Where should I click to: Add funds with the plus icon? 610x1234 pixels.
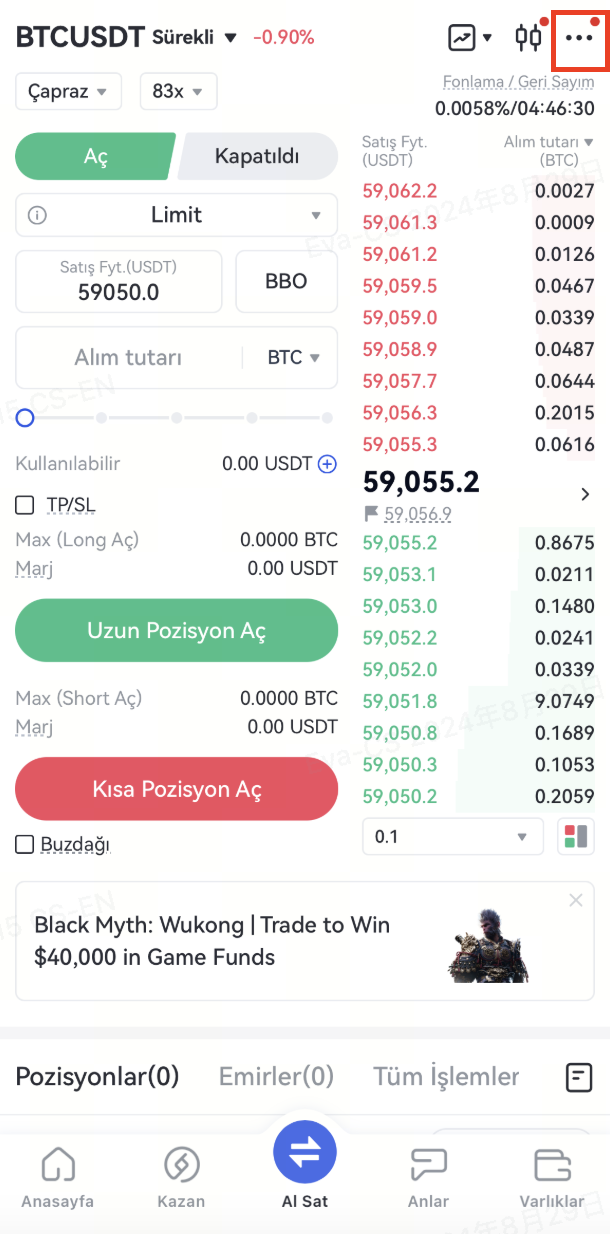click(x=327, y=464)
